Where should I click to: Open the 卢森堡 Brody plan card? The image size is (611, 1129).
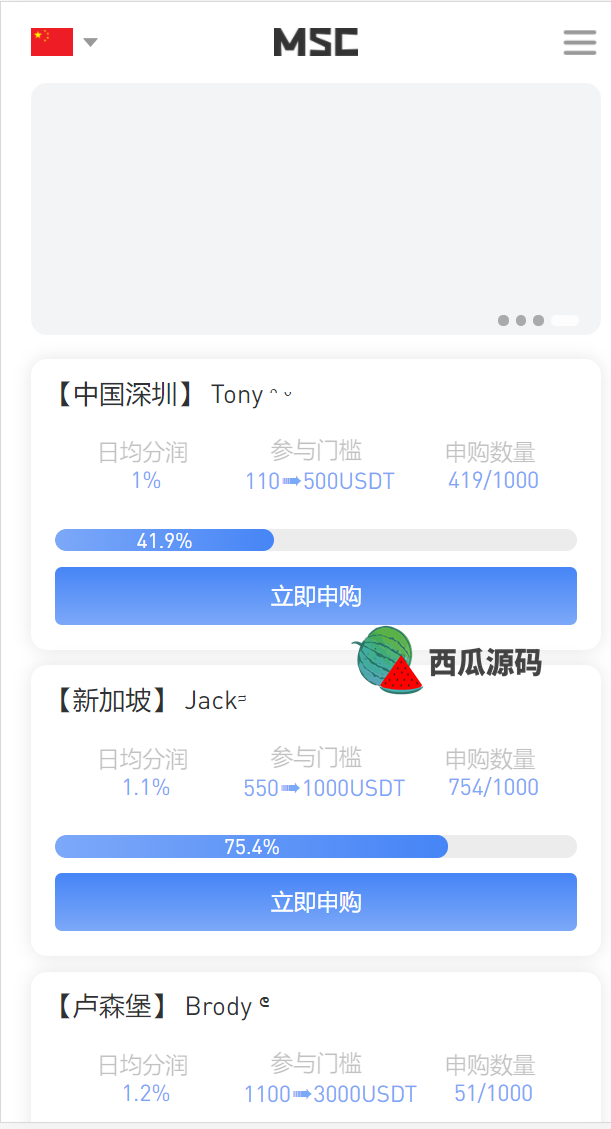315,1050
